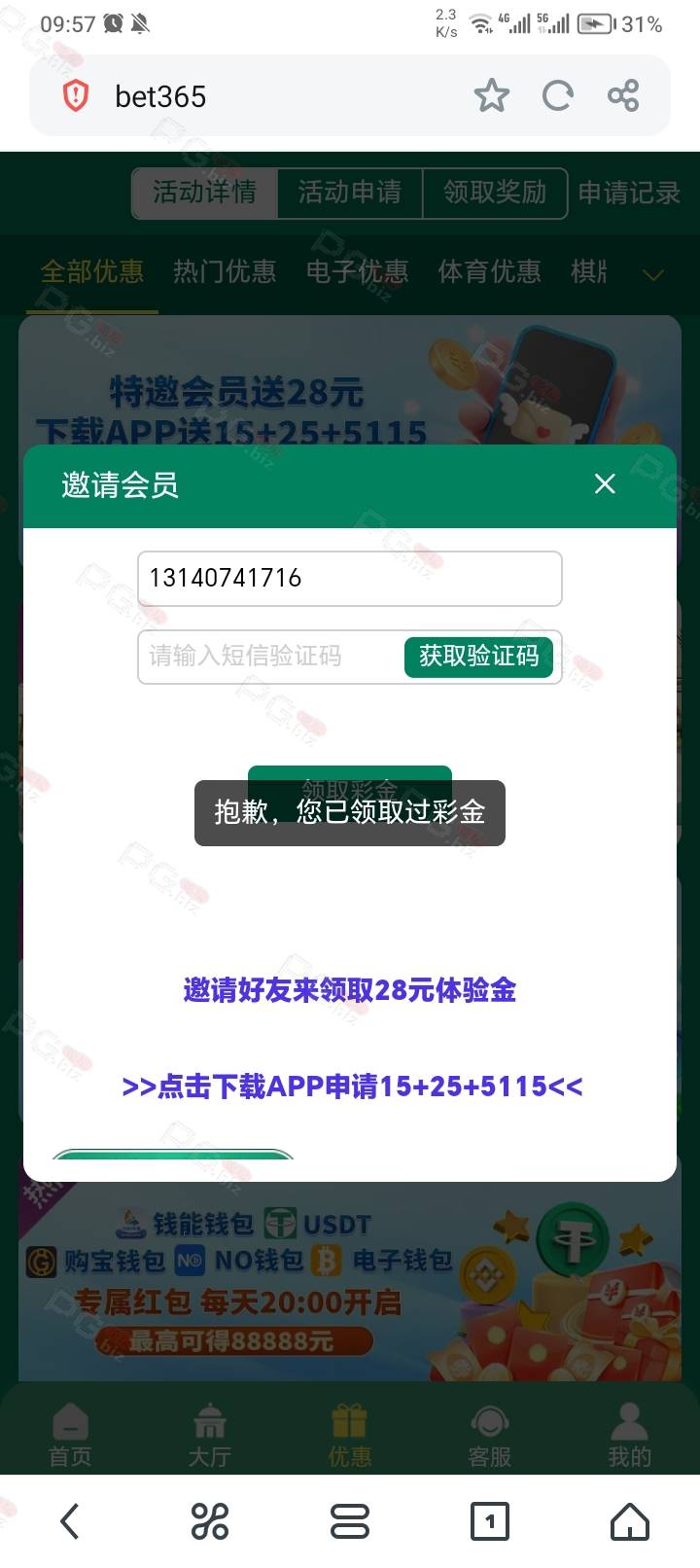Focus the SMS verification code field
The width and height of the screenshot is (700, 1568).
pos(268,657)
